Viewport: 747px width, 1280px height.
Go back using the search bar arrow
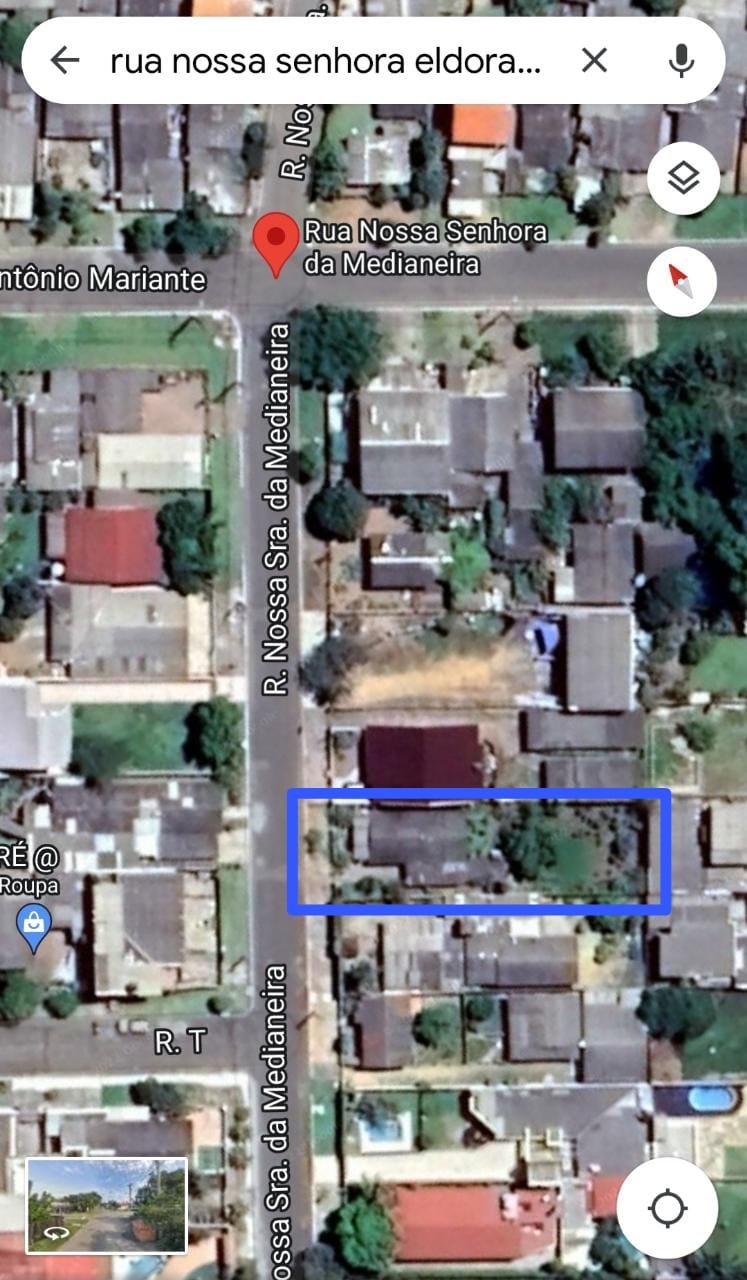[x=65, y=61]
